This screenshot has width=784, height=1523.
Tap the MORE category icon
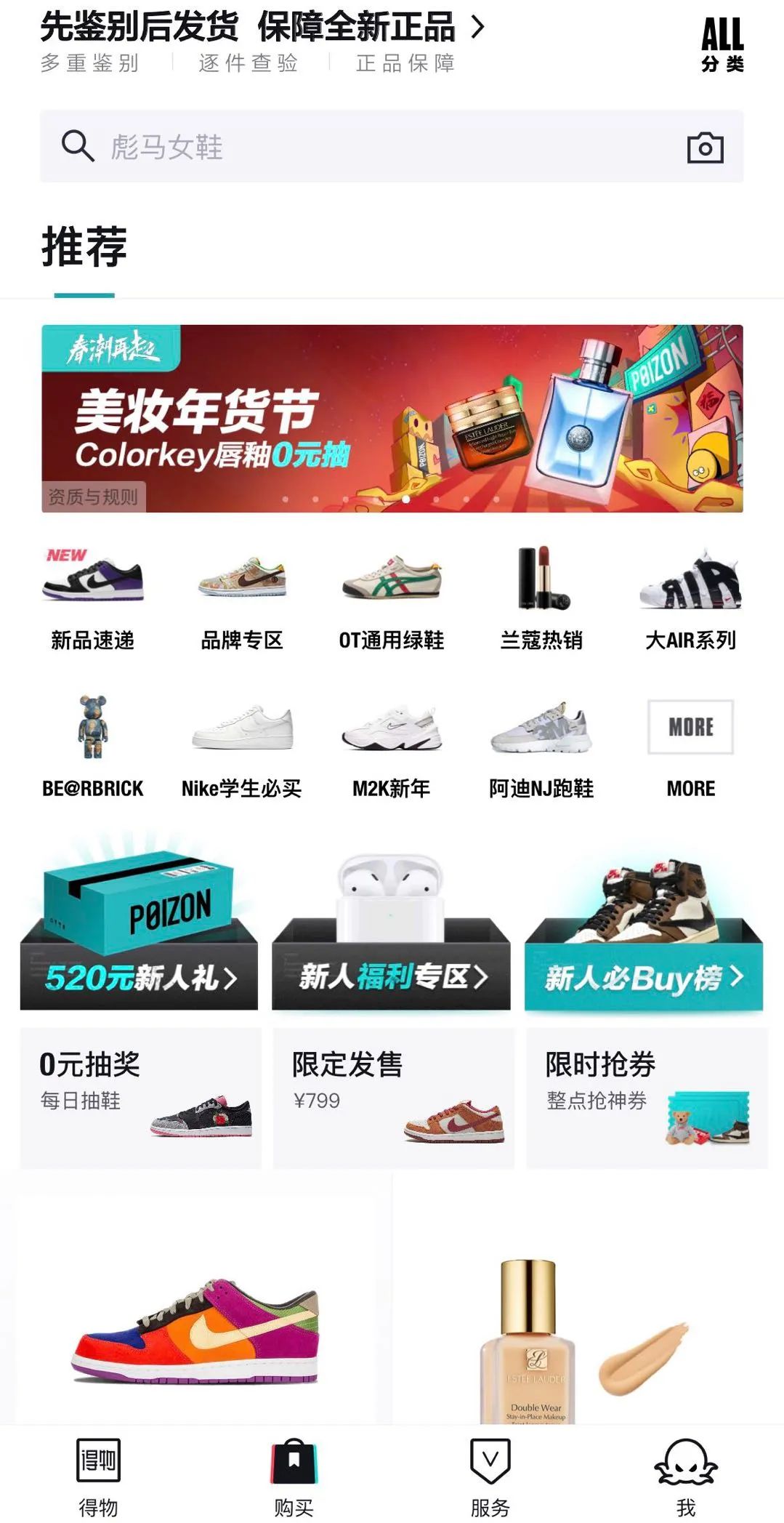coord(690,727)
